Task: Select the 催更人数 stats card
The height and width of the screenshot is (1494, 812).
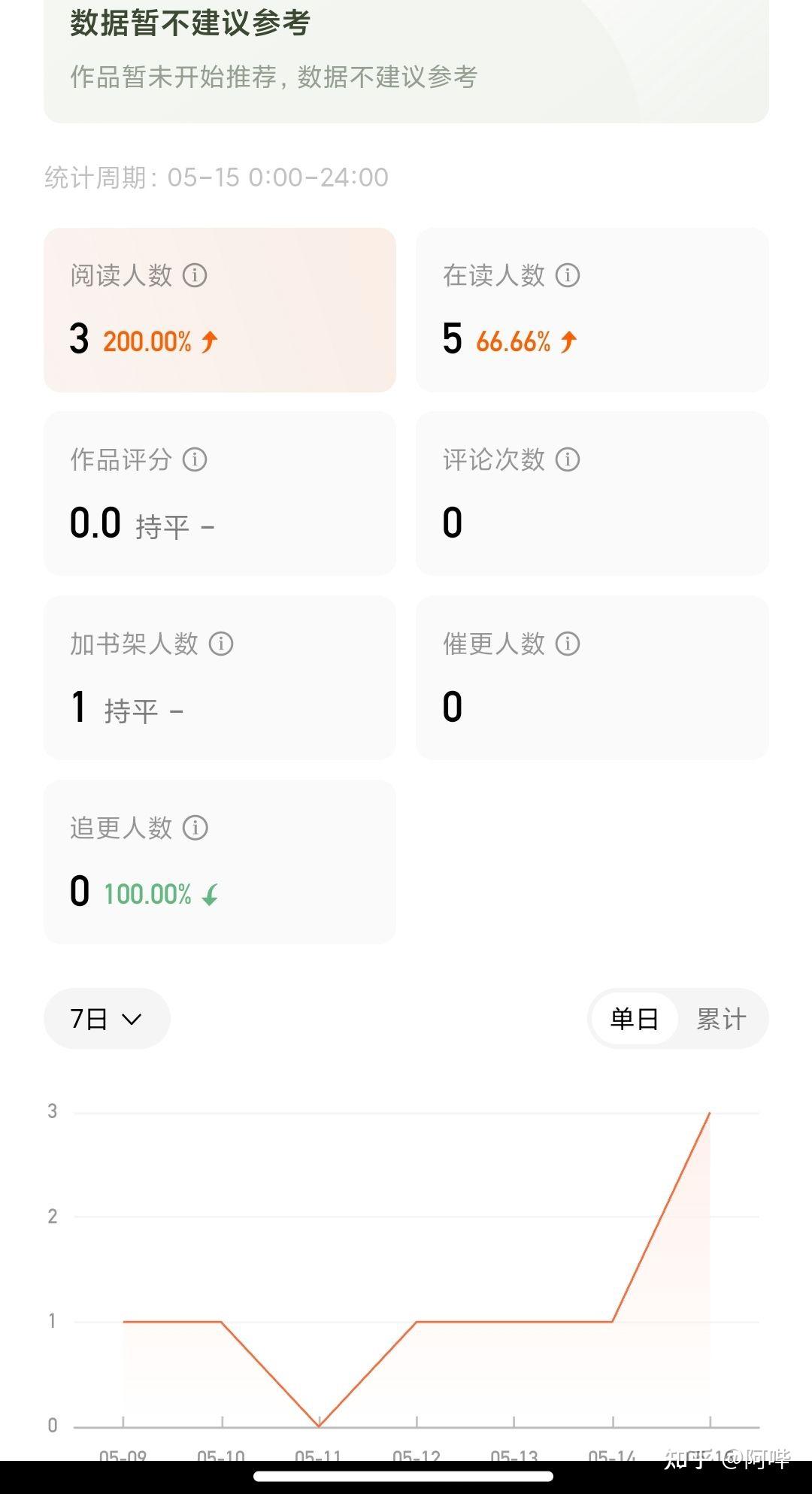Action: (592, 677)
